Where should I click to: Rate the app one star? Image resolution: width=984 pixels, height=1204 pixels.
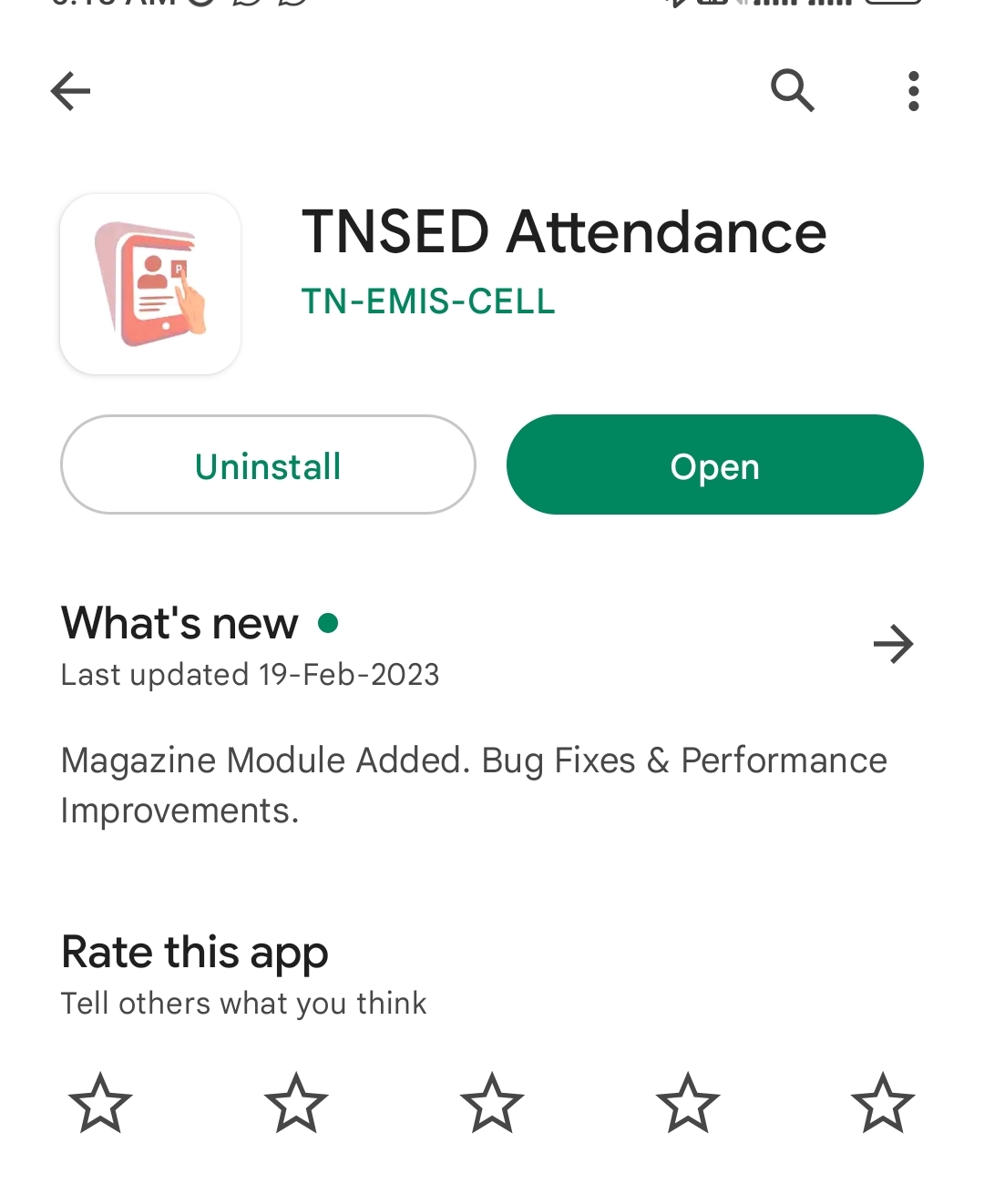click(x=100, y=1103)
